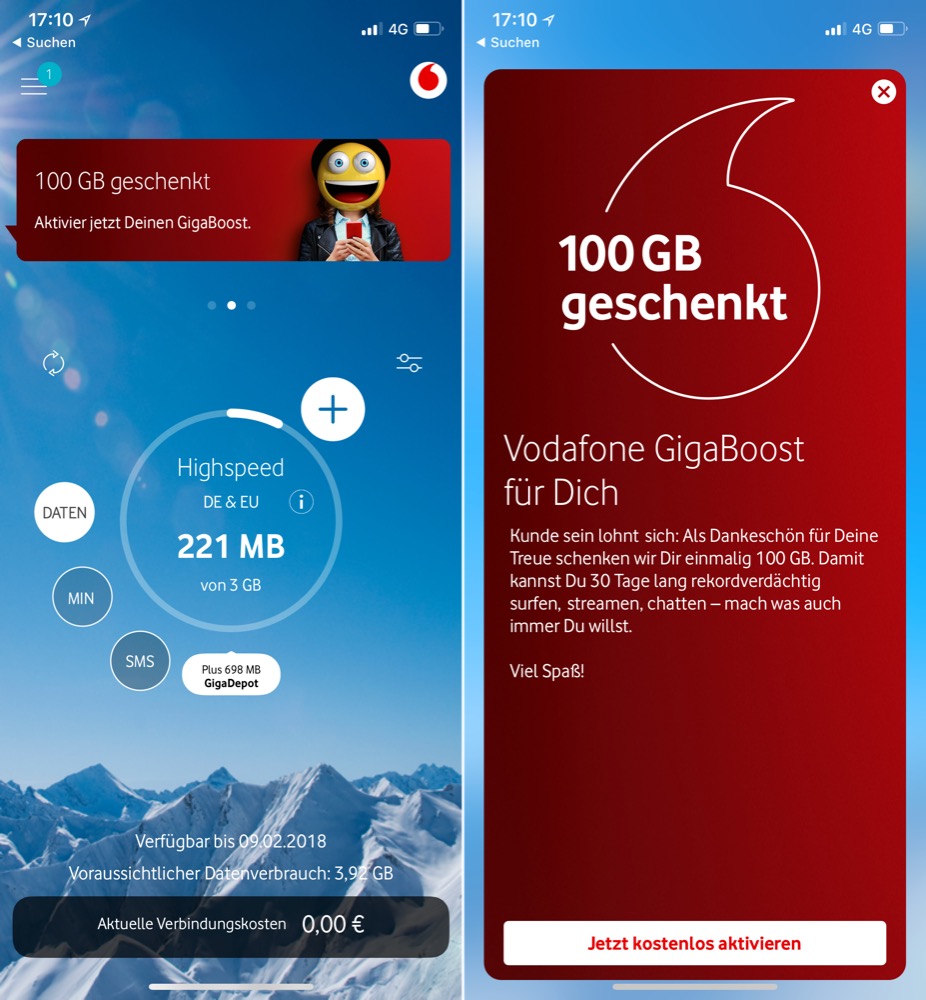Return to Suchen via back link
The image size is (926, 1000).
(x=43, y=42)
